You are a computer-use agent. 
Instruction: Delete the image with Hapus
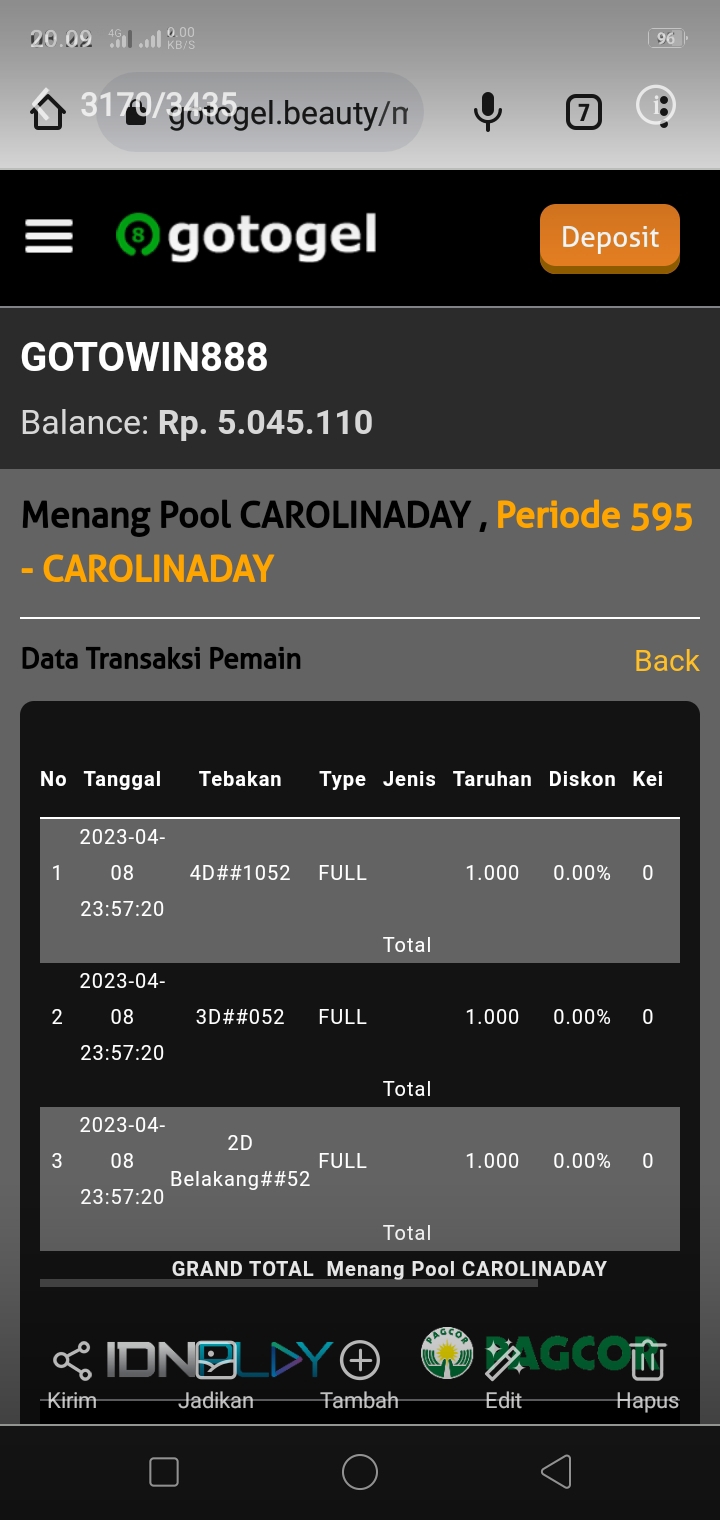click(647, 1375)
